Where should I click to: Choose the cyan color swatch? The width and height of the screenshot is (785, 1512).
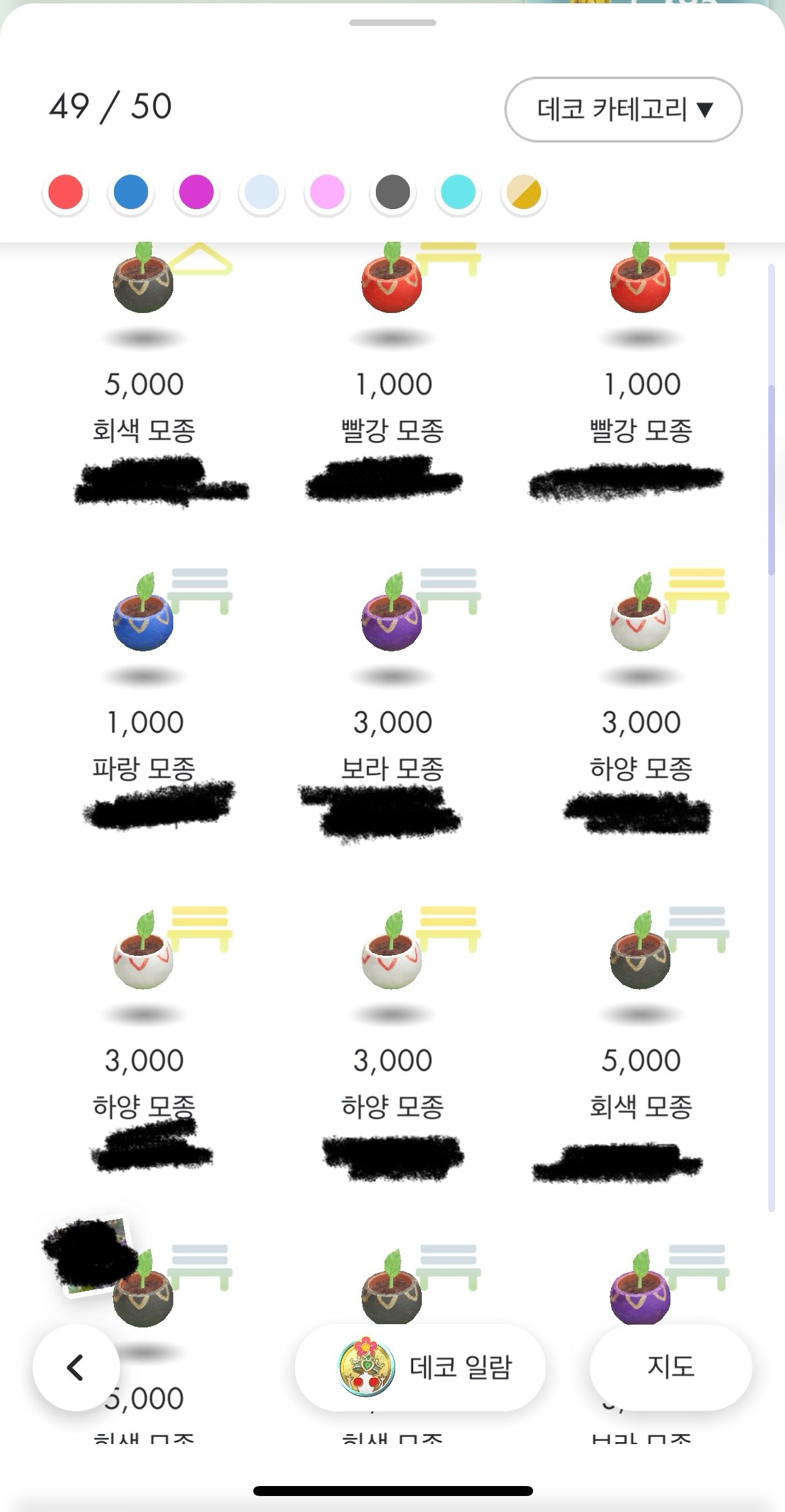point(458,192)
